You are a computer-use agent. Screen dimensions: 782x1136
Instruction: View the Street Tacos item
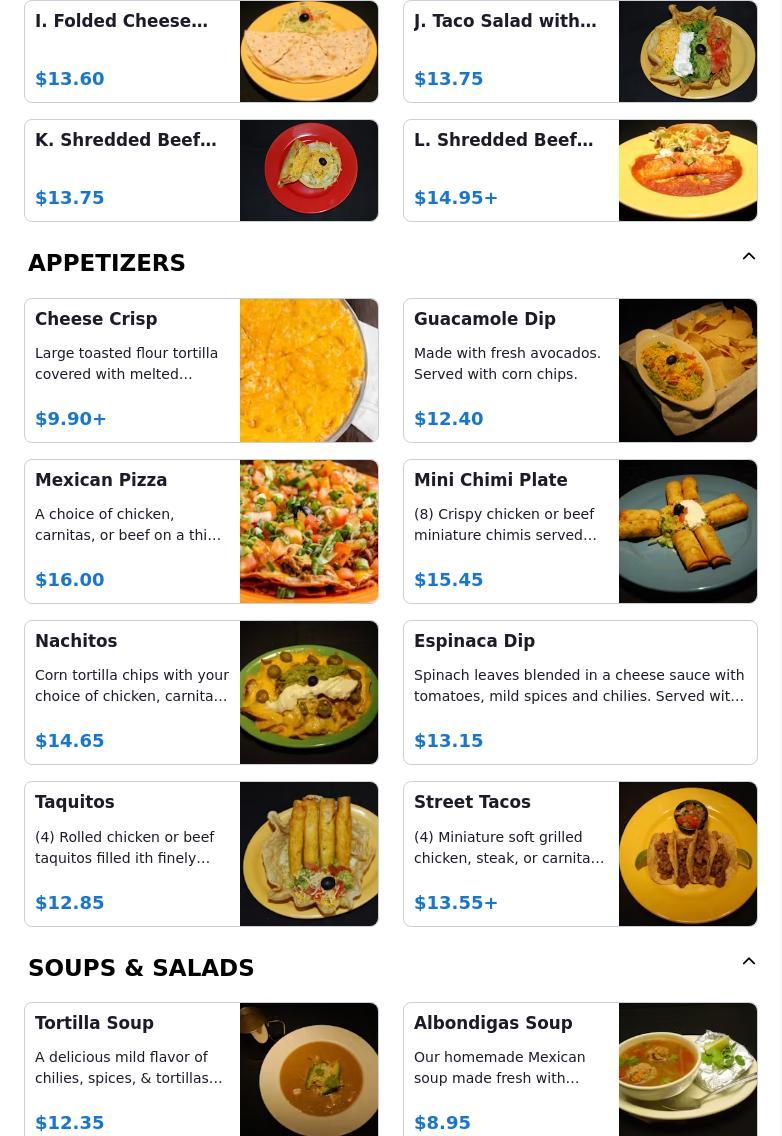580,853
